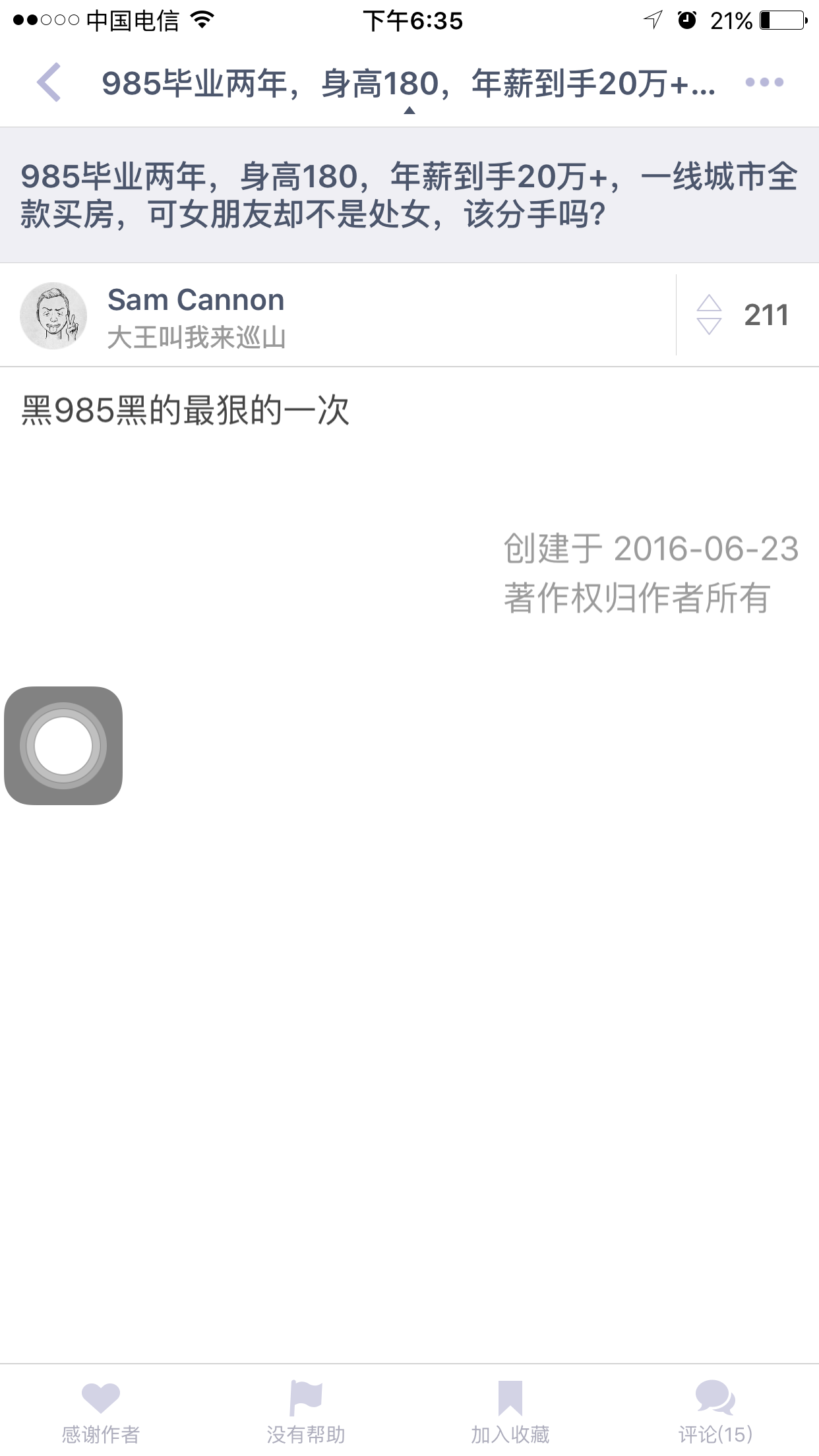Tap the vote count 211
The image size is (819, 1456).
click(766, 315)
